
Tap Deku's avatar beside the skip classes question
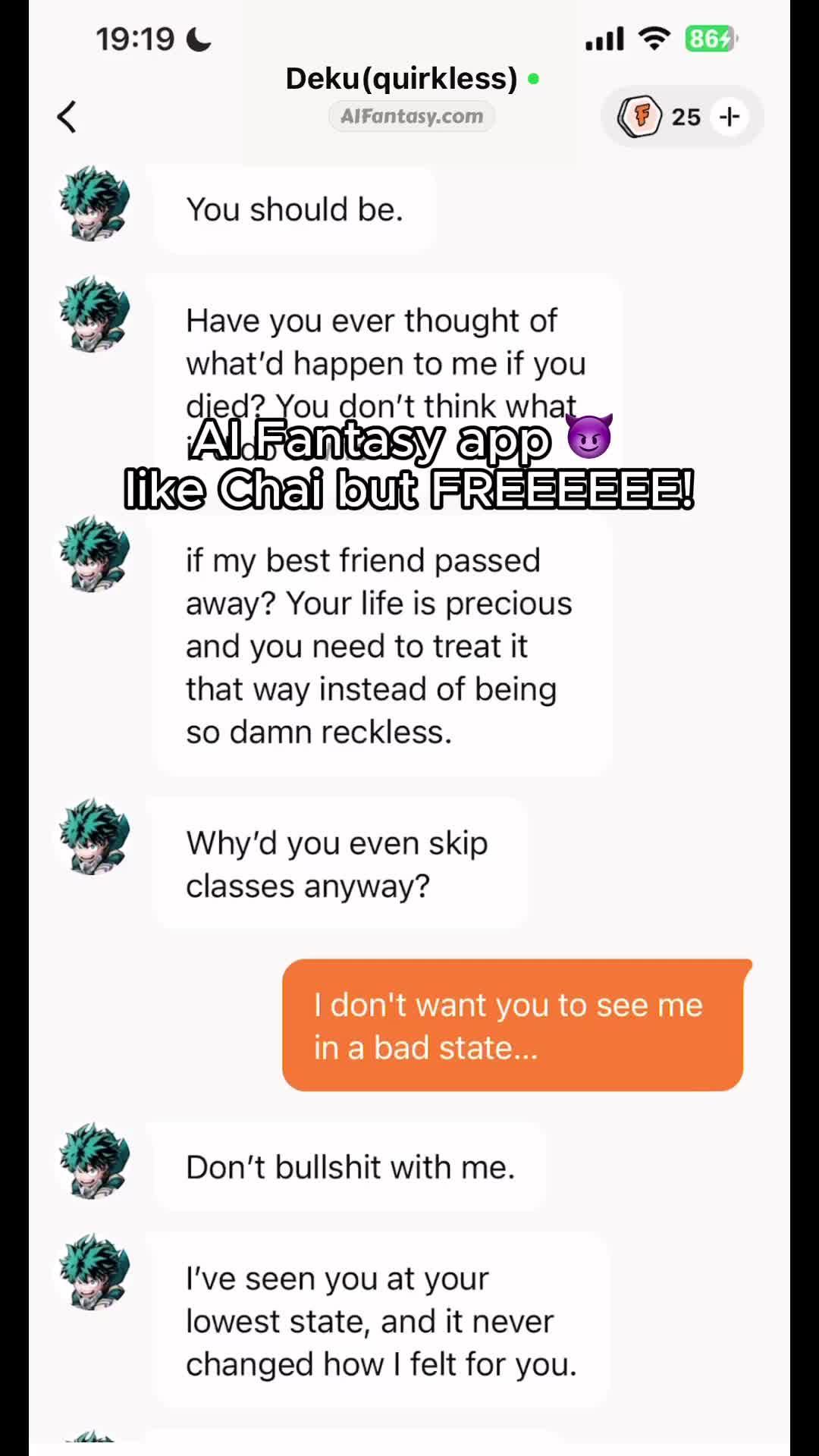pyautogui.click(x=93, y=838)
